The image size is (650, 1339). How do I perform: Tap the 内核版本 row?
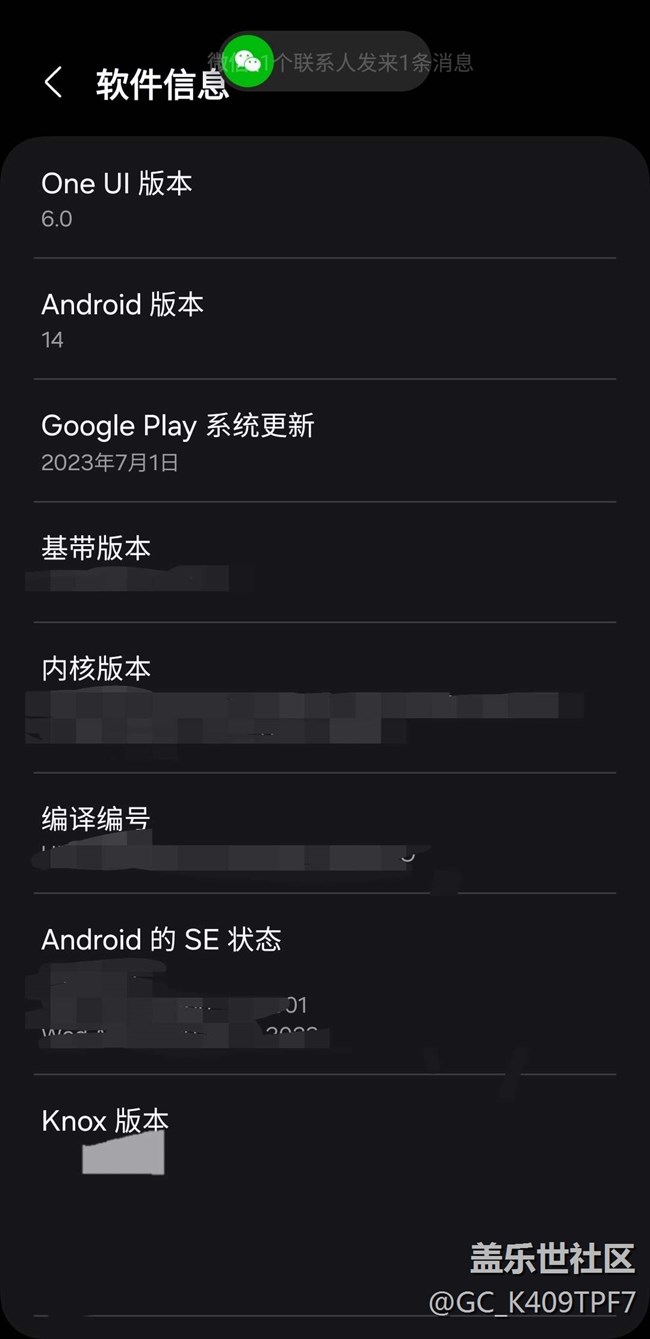[x=325, y=698]
